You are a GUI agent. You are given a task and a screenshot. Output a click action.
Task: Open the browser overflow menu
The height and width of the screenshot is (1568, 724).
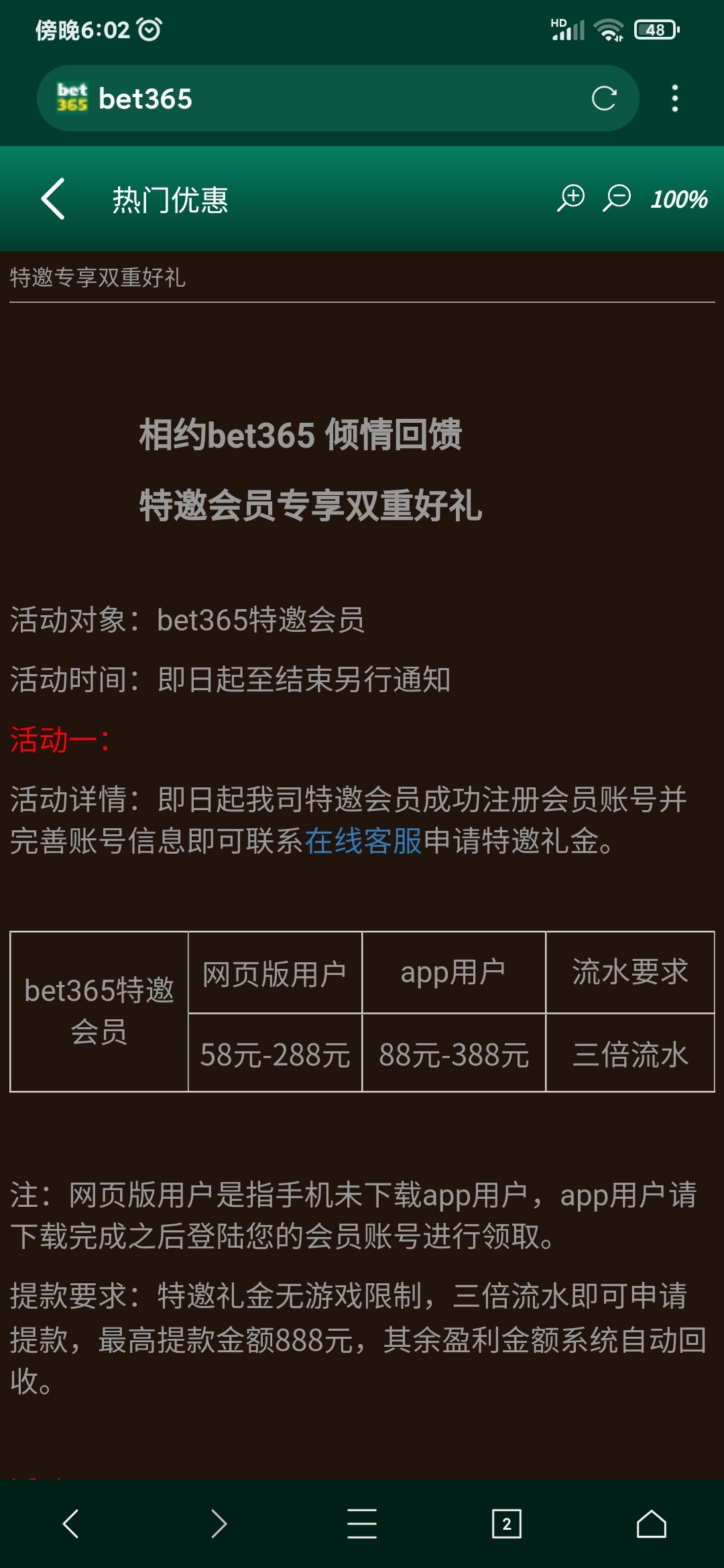[674, 99]
